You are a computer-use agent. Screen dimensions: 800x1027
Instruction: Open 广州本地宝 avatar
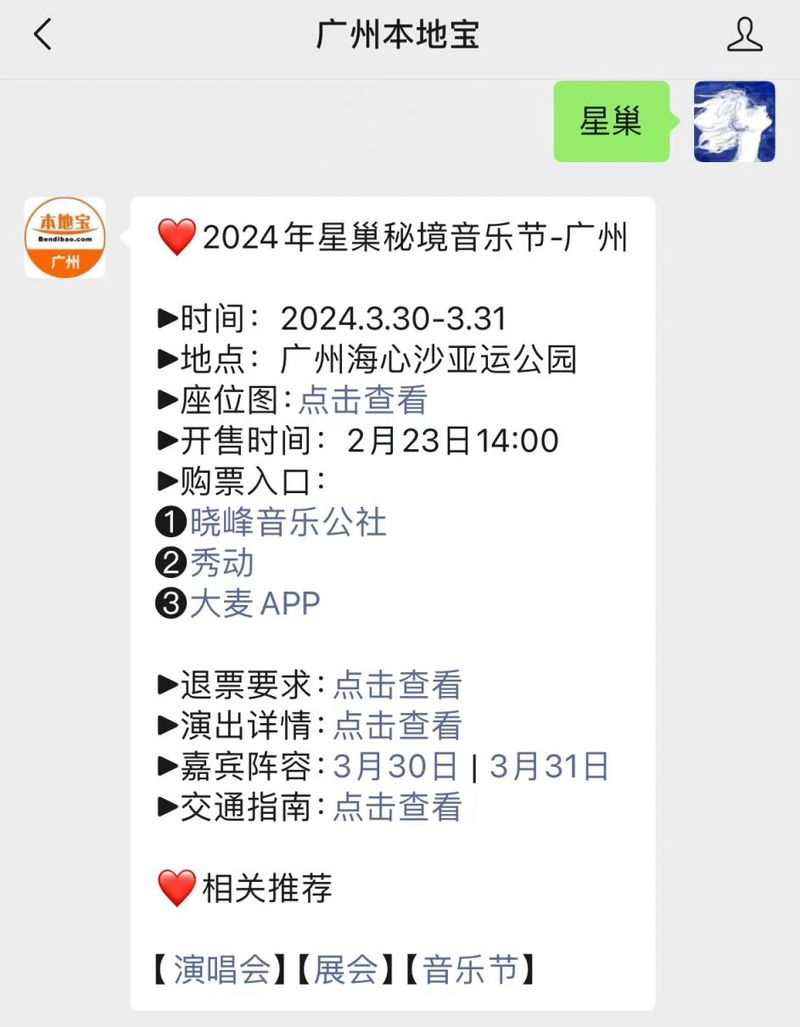(x=65, y=238)
